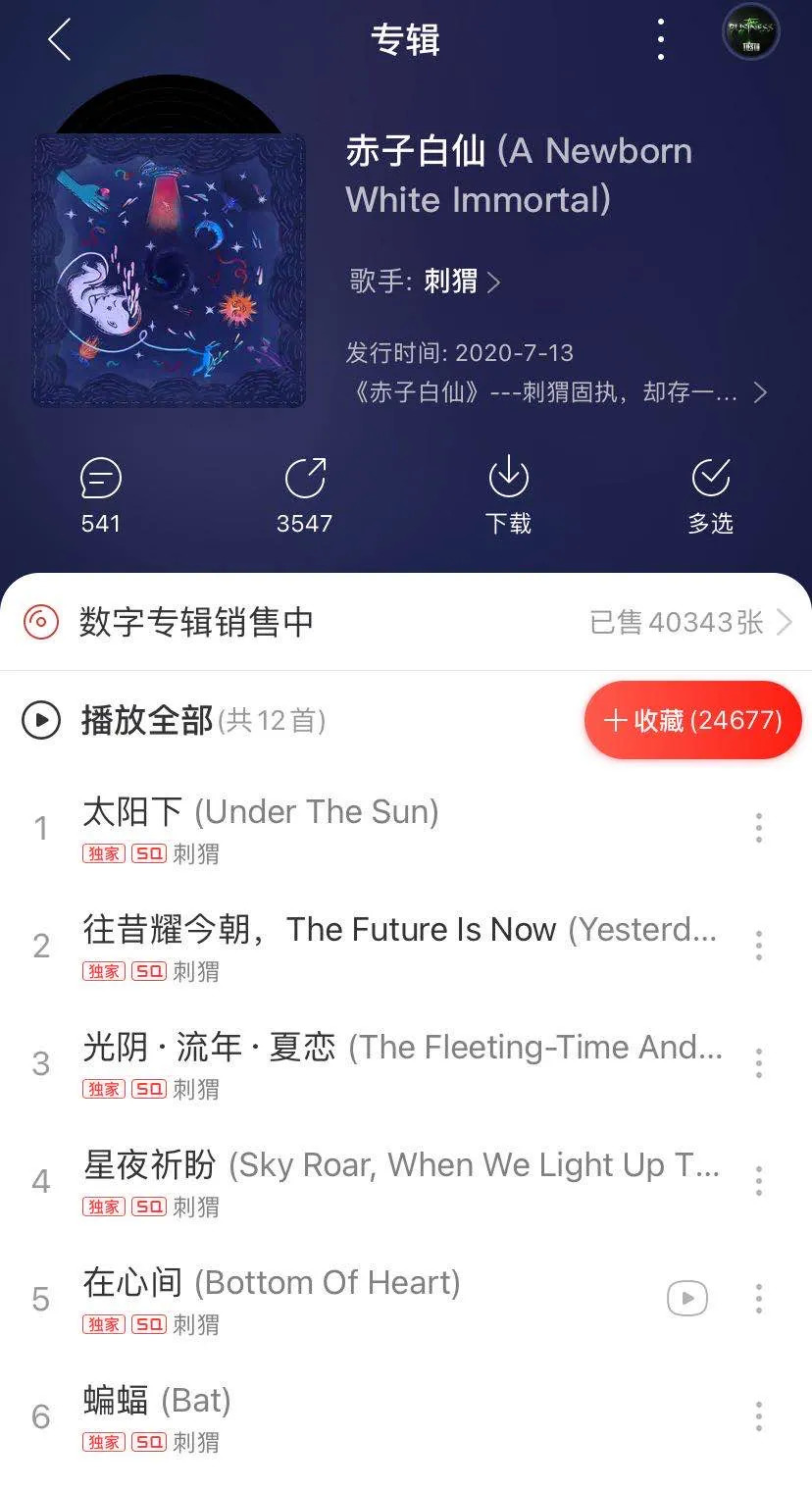The width and height of the screenshot is (812, 1491).
Task: Open the top bar overflow menu
Action: tap(661, 40)
